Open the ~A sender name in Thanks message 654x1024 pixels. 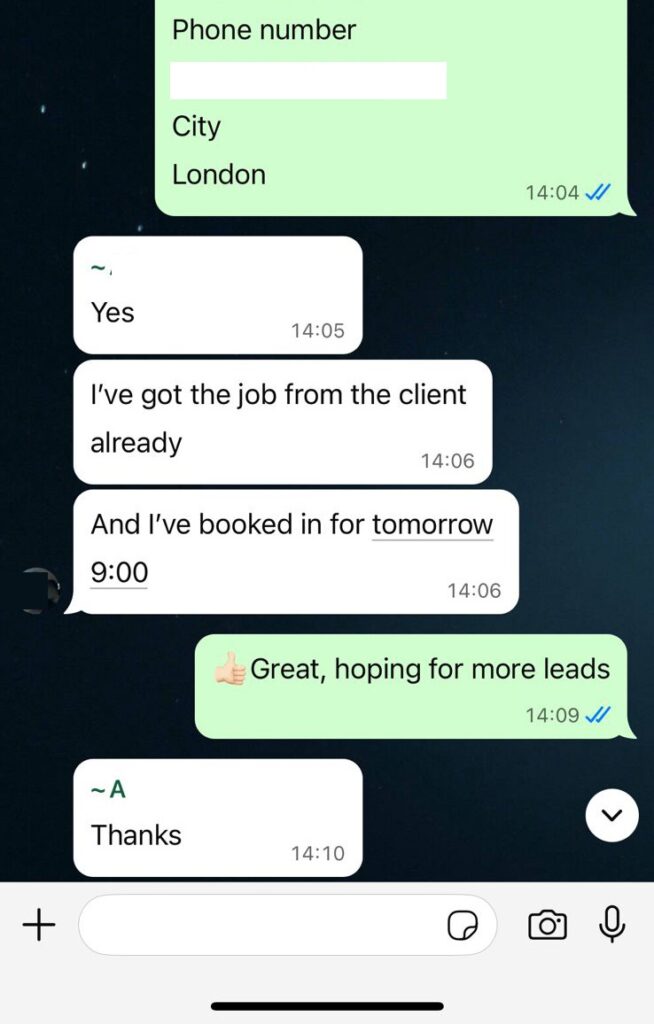pyautogui.click(x=108, y=790)
